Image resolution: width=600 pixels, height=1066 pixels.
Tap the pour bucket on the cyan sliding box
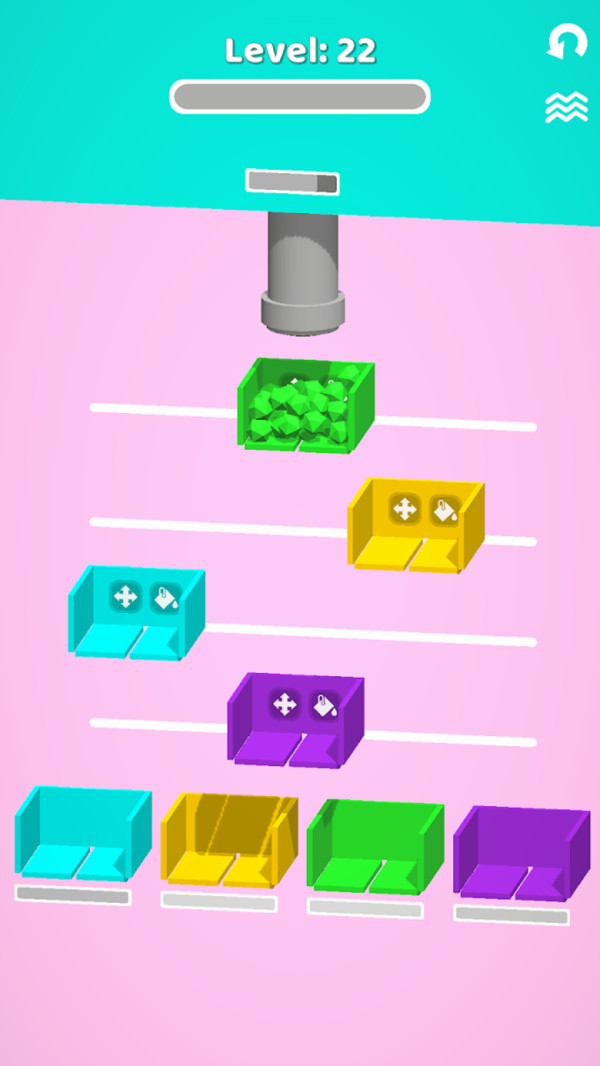166,598
